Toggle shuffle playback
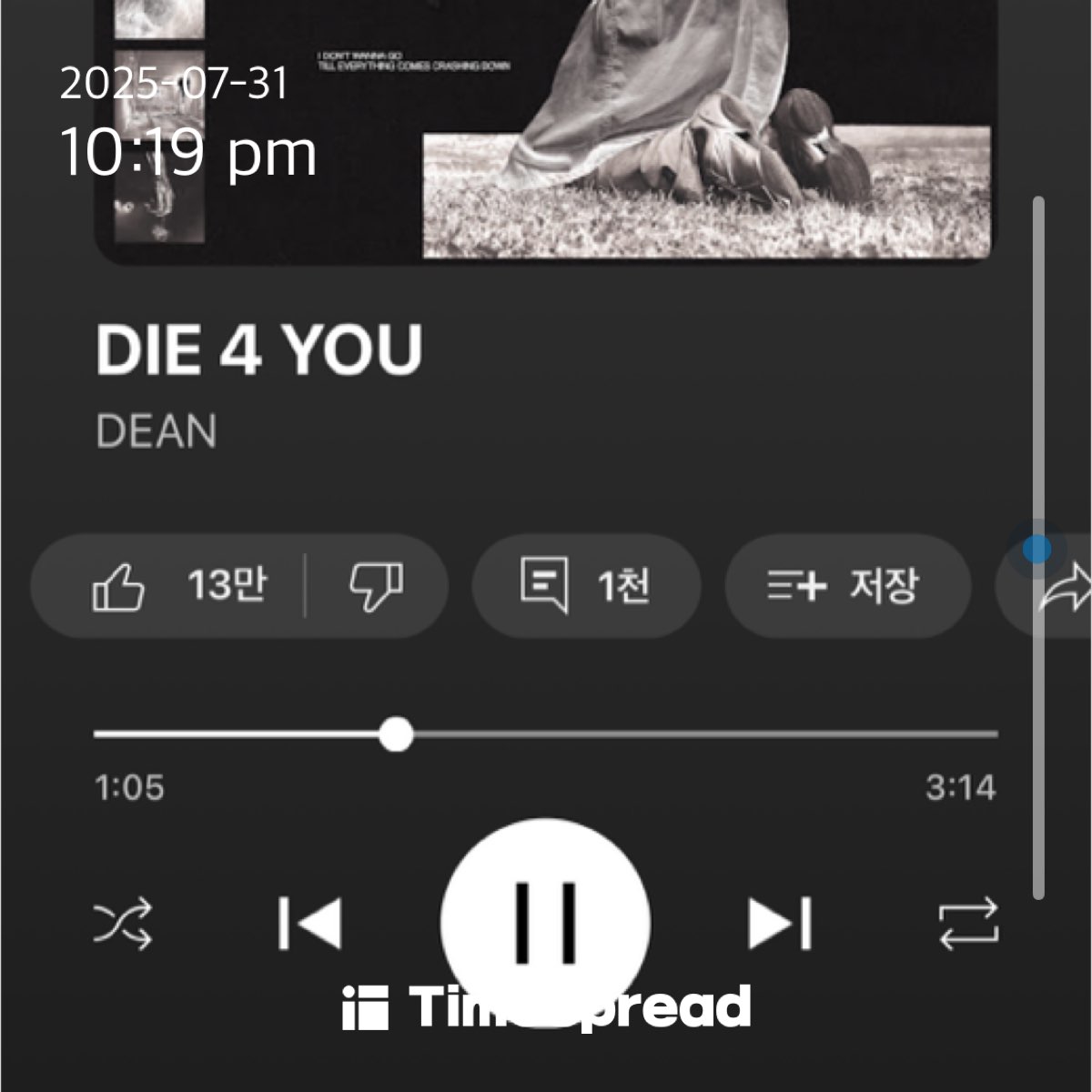1092x1092 pixels. (x=123, y=925)
